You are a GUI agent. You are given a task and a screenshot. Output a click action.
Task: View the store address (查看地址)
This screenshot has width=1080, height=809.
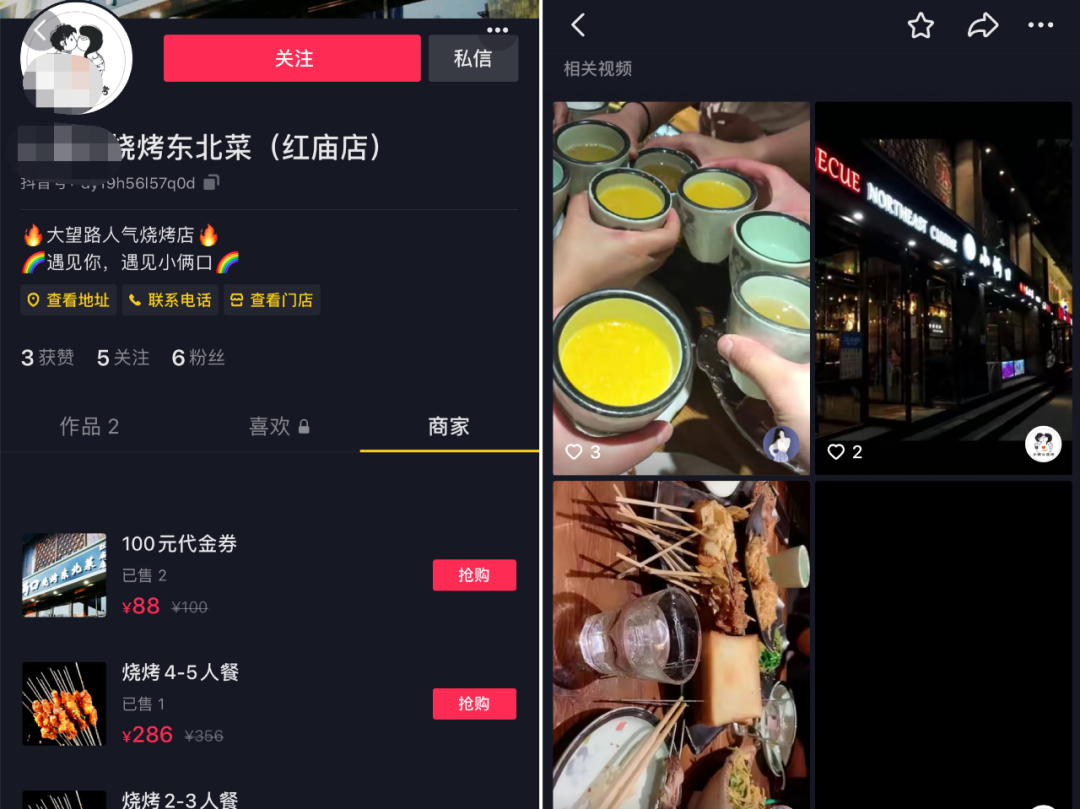[69, 300]
